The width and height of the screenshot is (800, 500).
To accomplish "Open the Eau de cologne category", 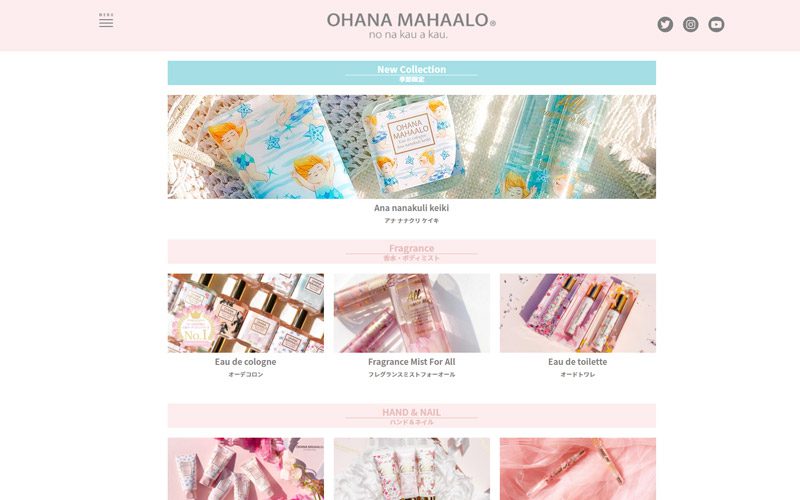I will 245,313.
